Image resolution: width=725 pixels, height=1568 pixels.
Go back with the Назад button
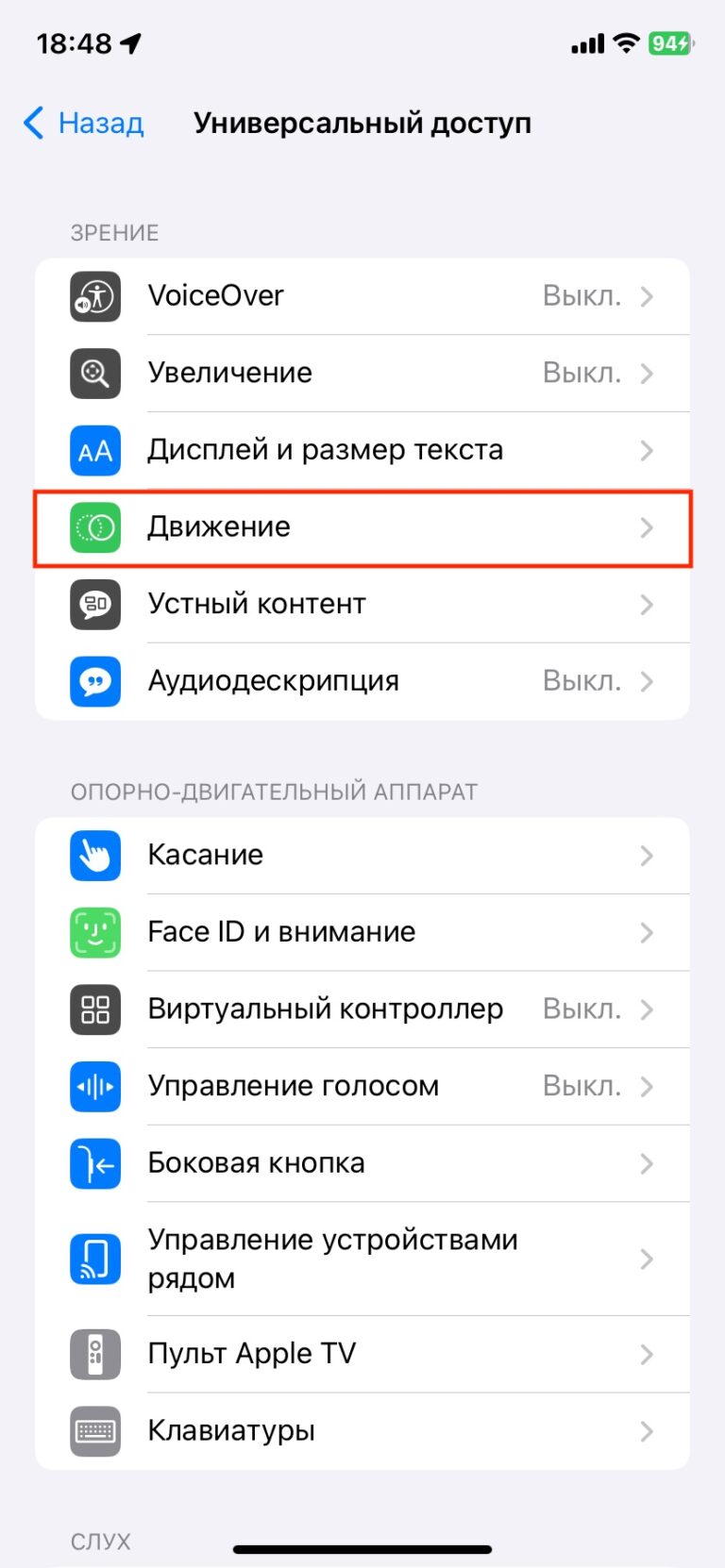(84, 123)
